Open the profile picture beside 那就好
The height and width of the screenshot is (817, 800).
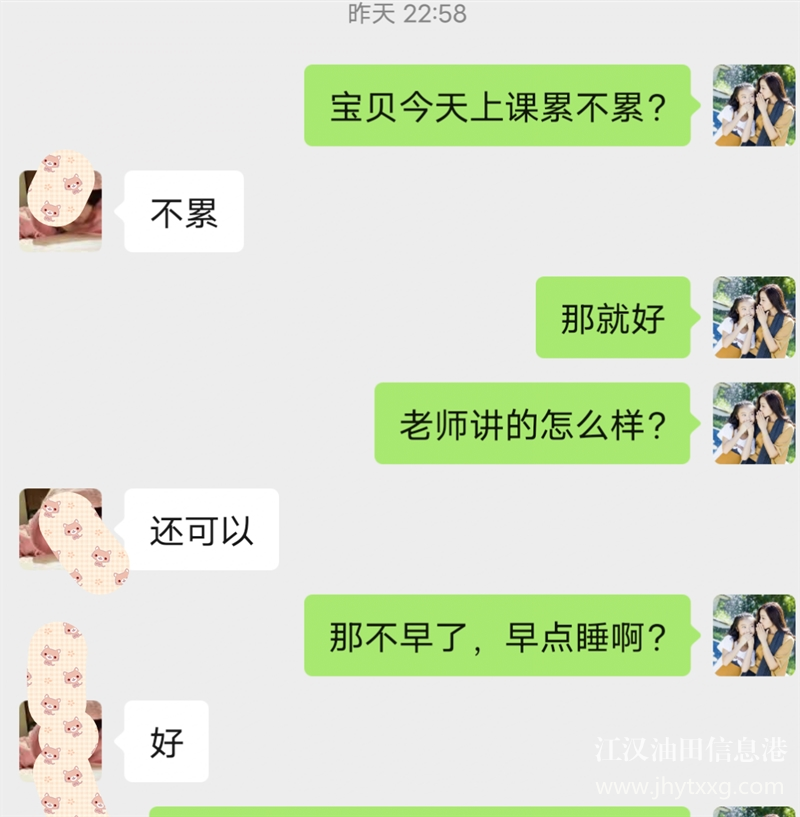tap(754, 317)
